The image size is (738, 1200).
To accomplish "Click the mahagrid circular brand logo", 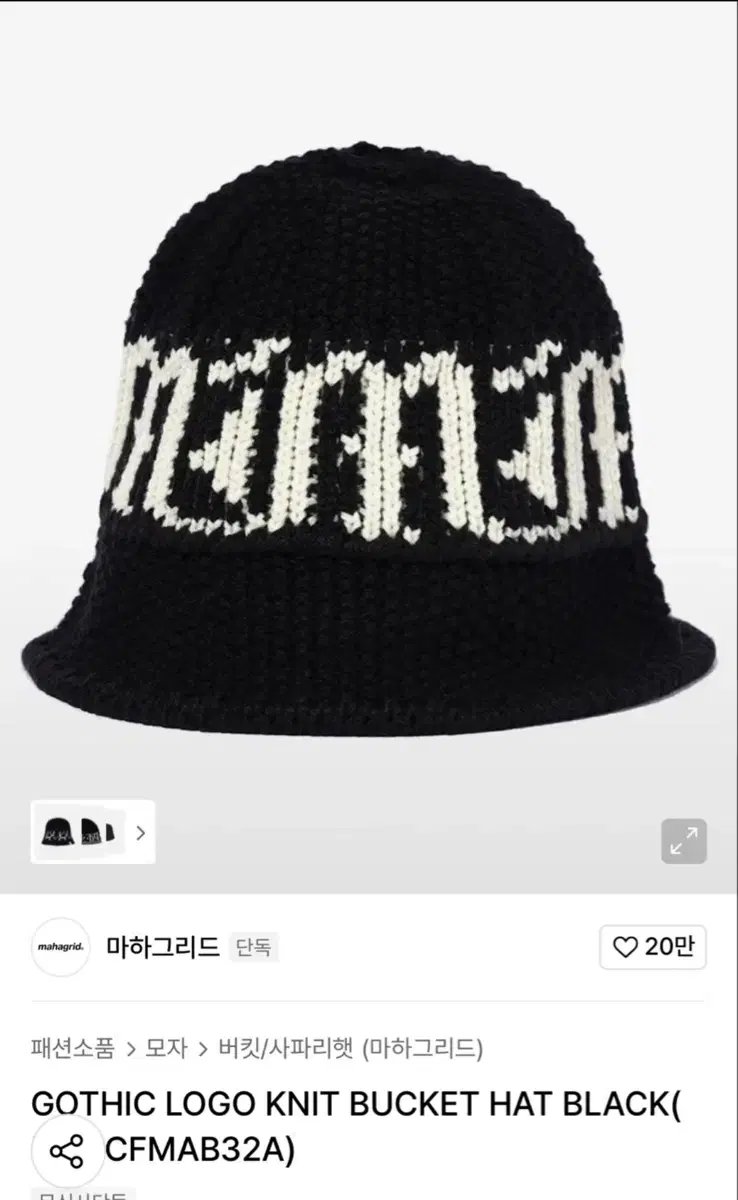I will (x=60, y=946).
